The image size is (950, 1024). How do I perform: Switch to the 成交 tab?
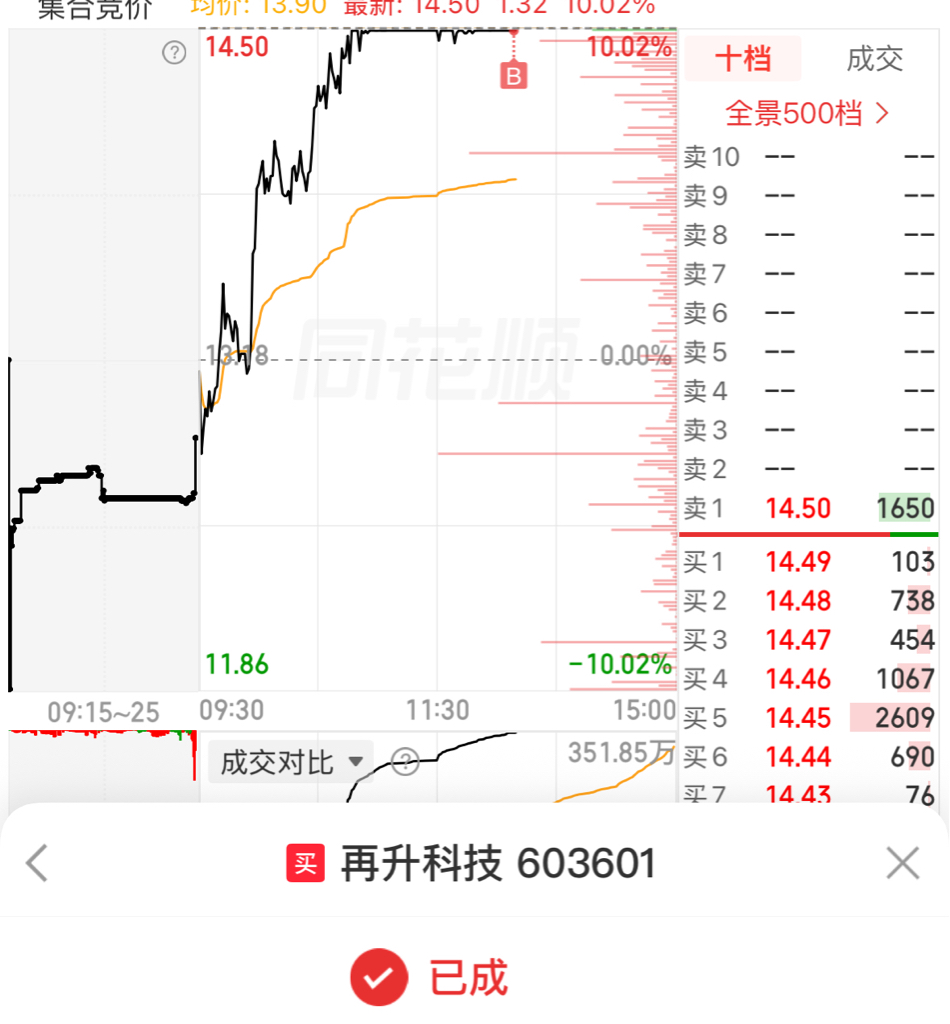(875, 59)
